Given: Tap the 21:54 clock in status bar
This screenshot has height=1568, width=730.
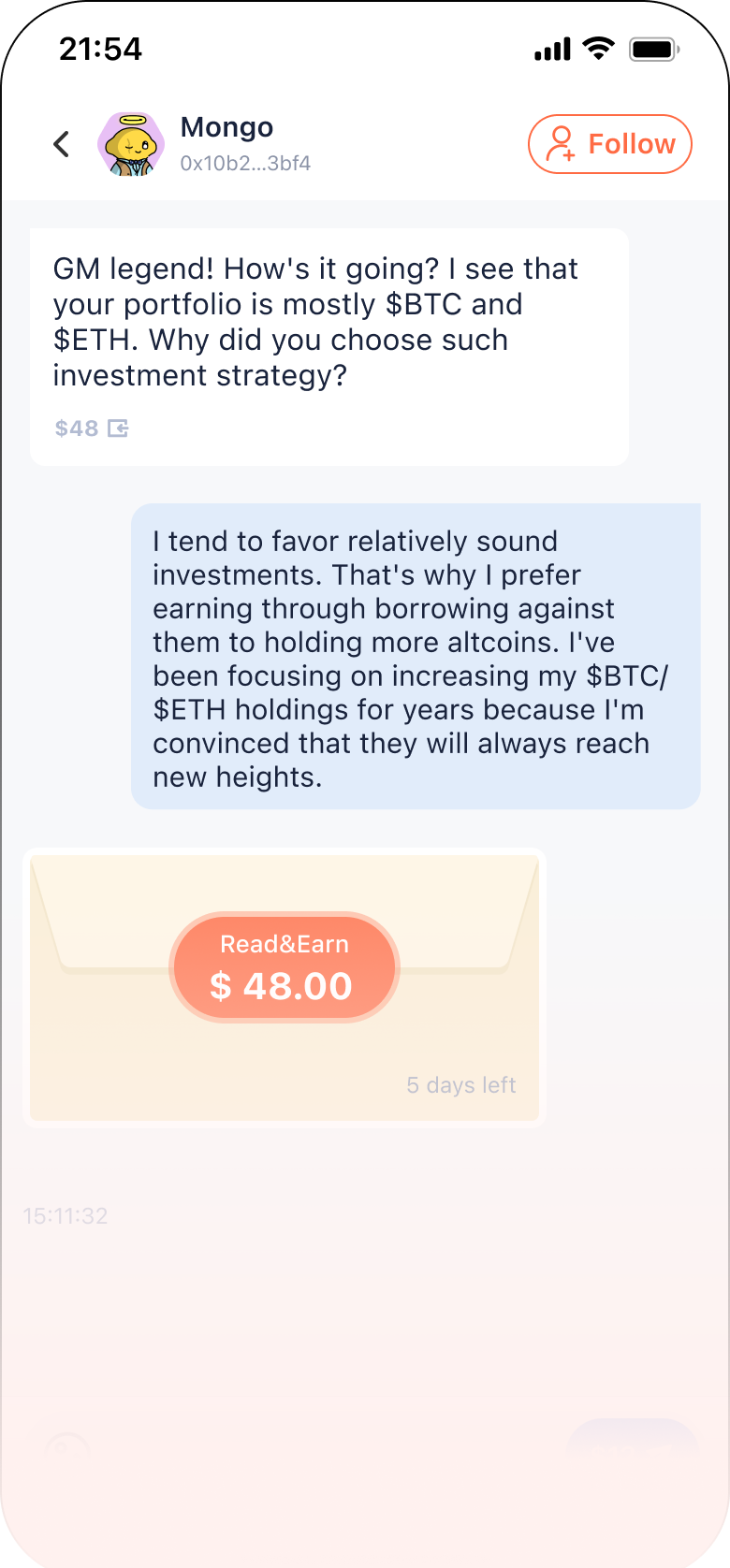Looking at the screenshot, I should tap(100, 48).
